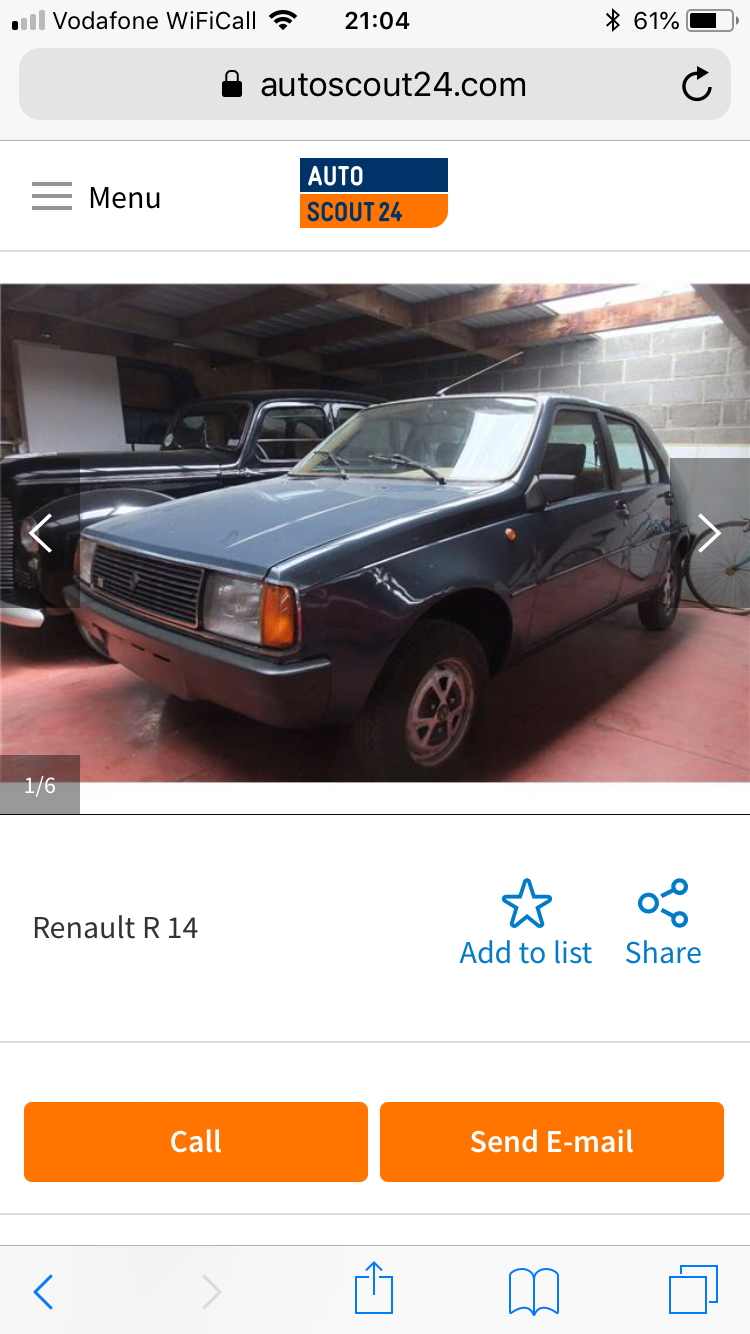View open browser tabs
This screenshot has height=1334, width=750.
[693, 1290]
